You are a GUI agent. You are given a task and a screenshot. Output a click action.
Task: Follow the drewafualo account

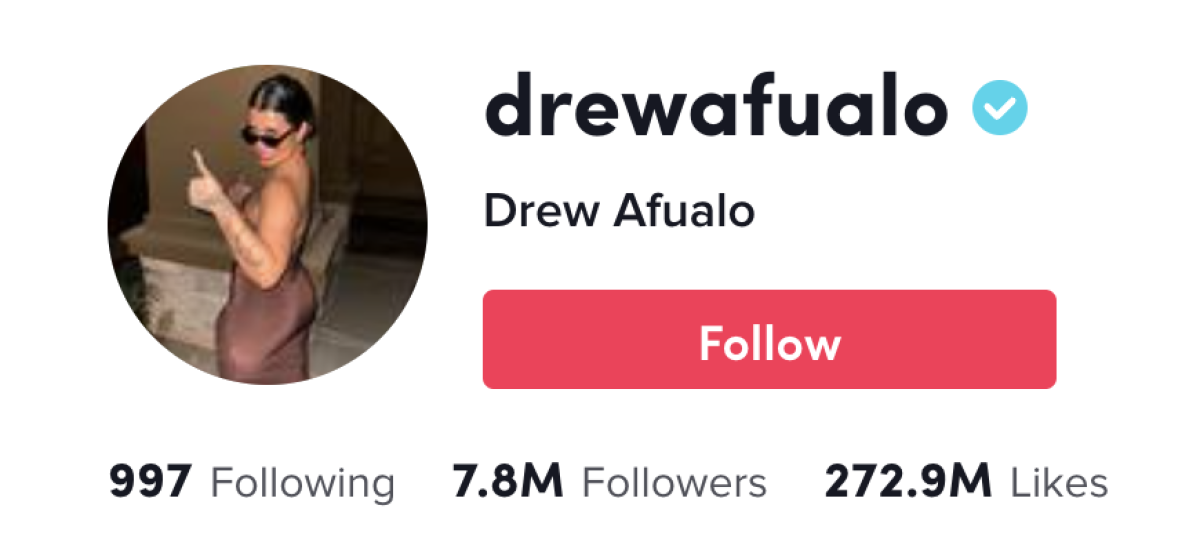coord(769,340)
